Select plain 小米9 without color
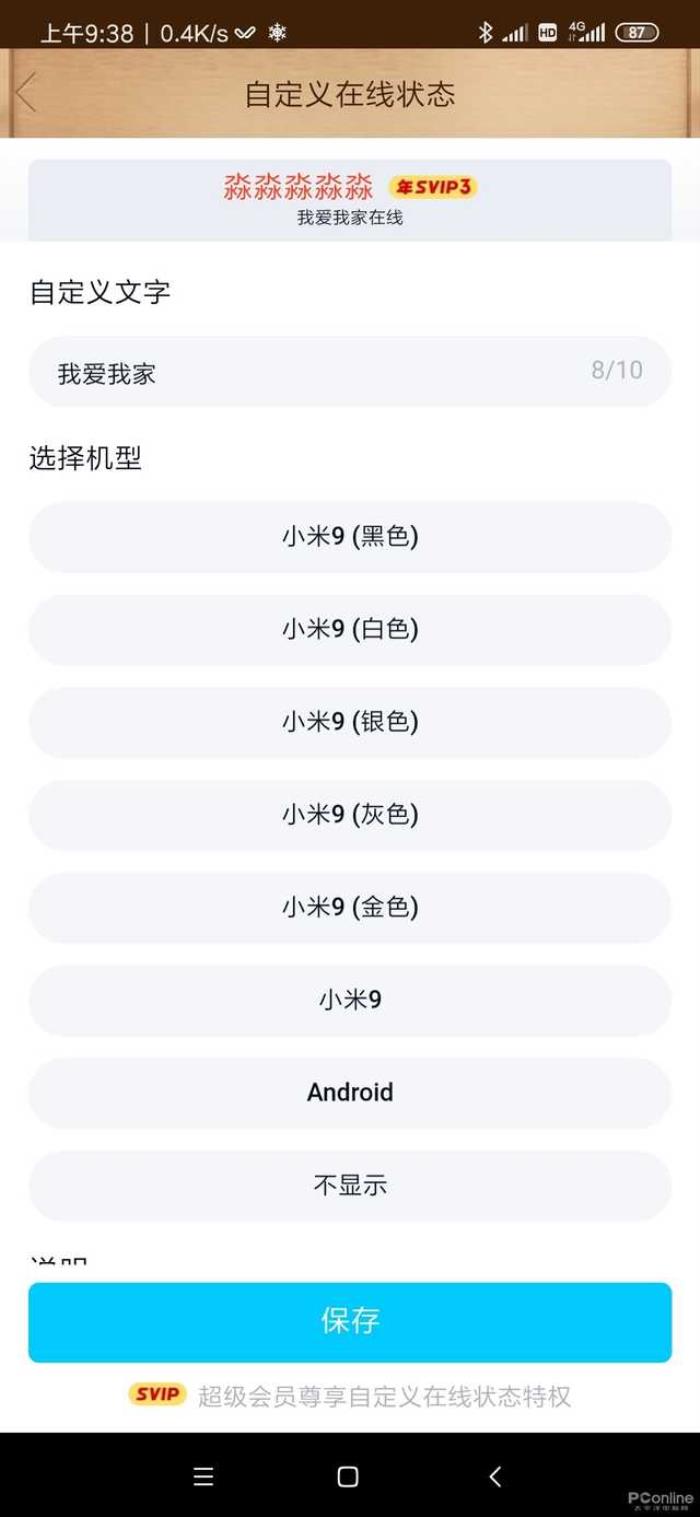Image resolution: width=700 pixels, height=1517 pixels. point(349,1000)
